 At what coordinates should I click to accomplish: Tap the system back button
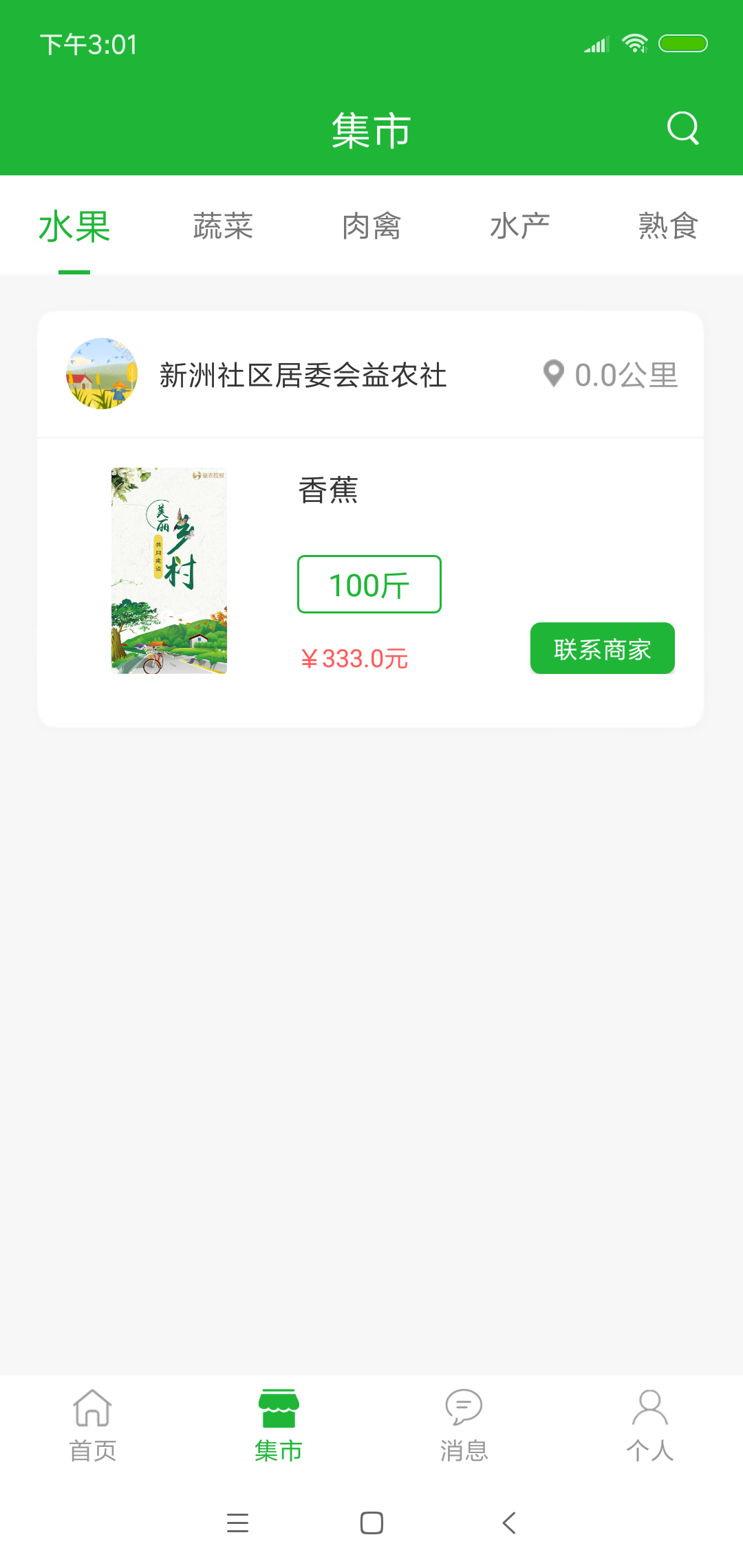[509, 1523]
